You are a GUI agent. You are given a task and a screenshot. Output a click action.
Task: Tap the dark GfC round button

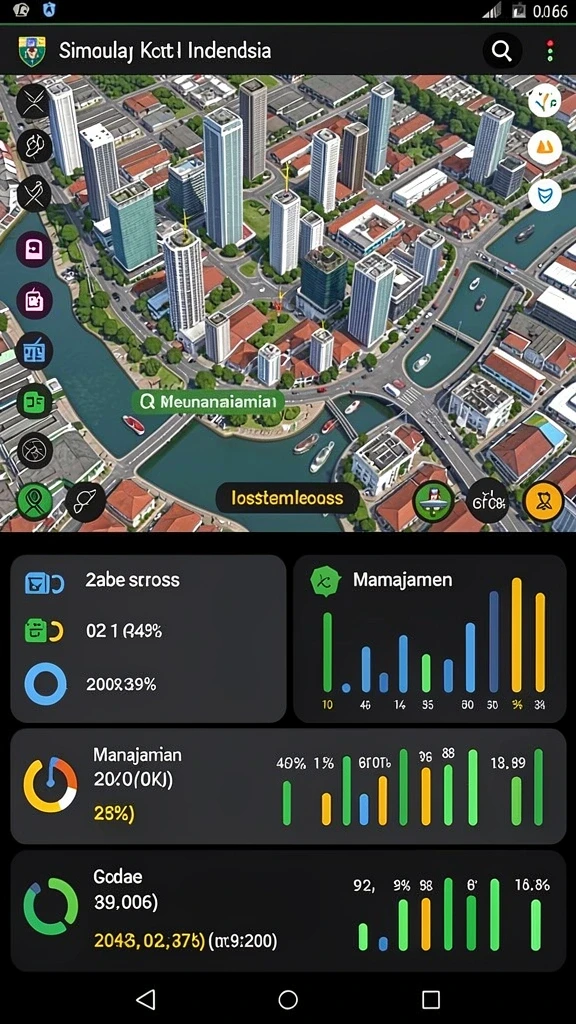pos(489,502)
